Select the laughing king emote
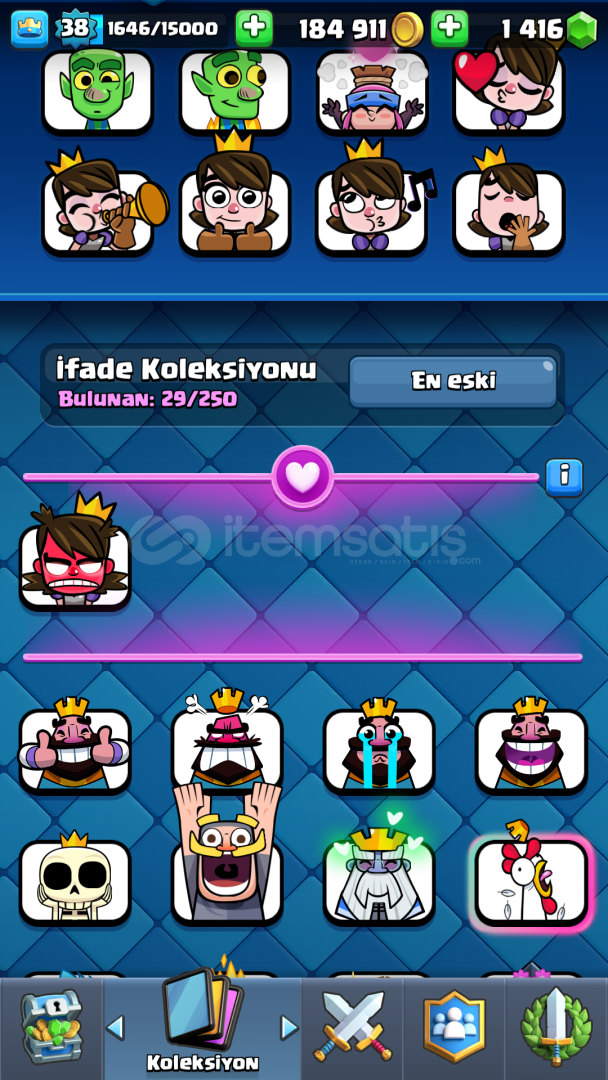Viewport: 608px width, 1080px height. click(x=531, y=747)
